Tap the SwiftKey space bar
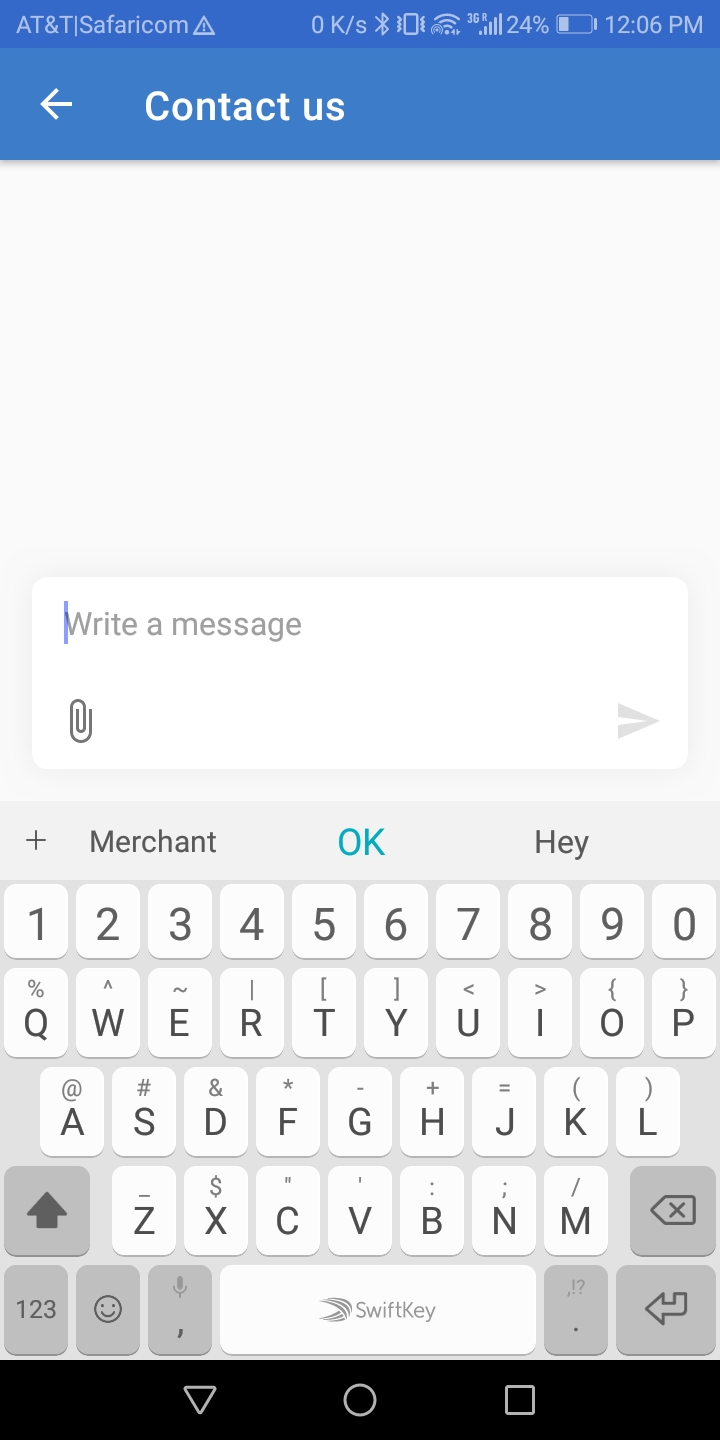Screen dimensions: 720x1440 (x=378, y=1310)
